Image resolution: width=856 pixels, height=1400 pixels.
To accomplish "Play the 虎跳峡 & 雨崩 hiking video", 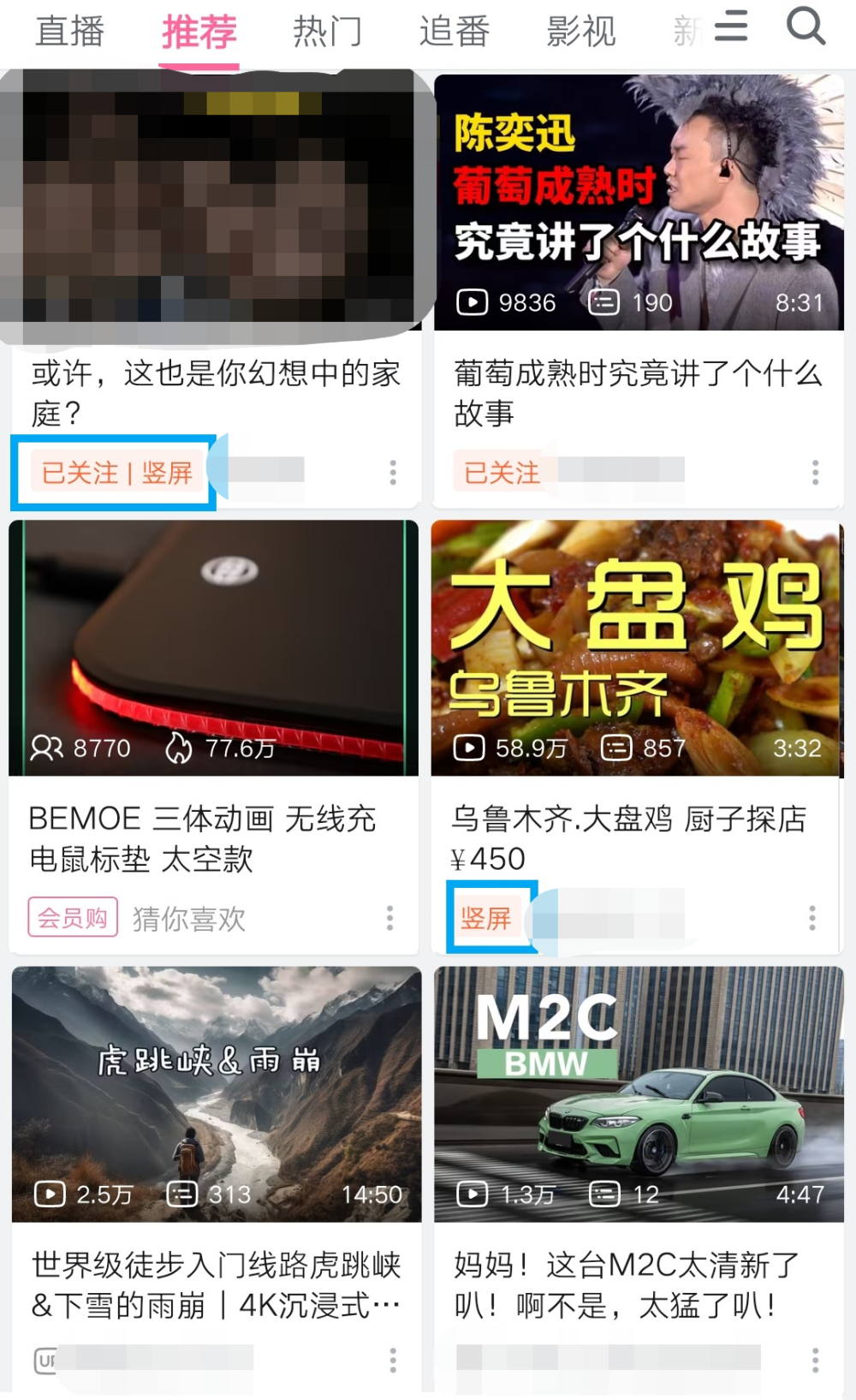I will 217,1093.
